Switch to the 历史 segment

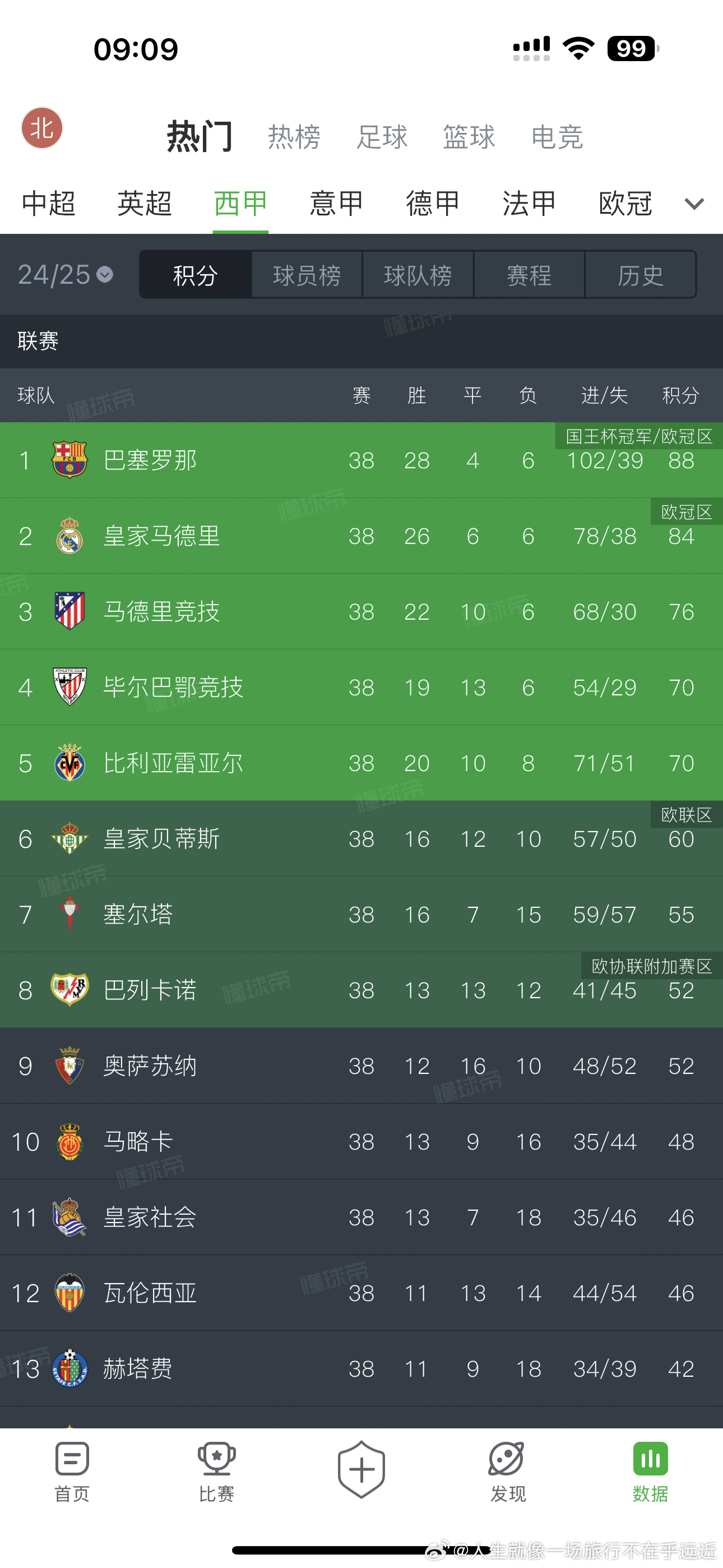[640, 275]
